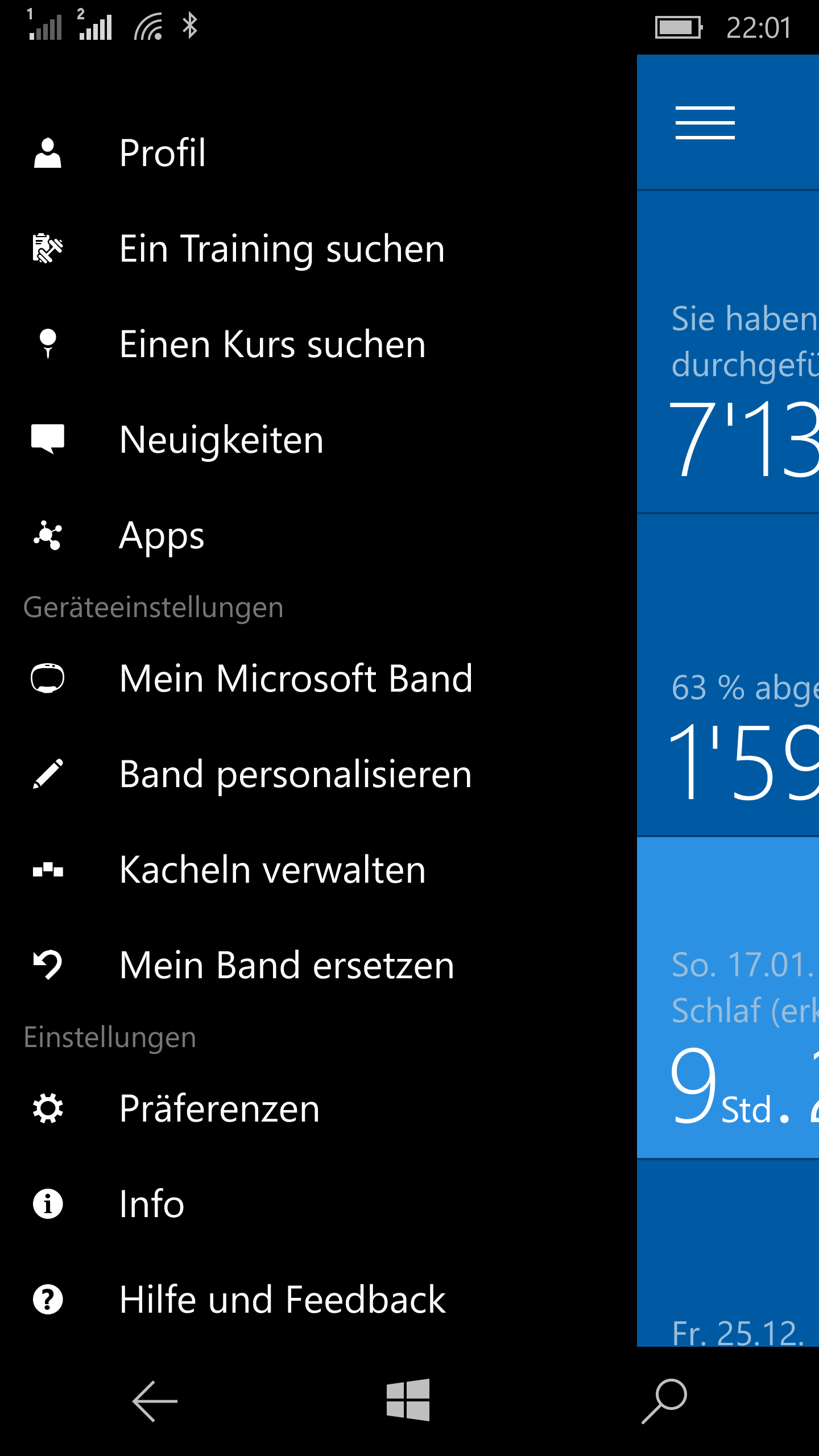
Task: Tap the system search magnifier
Action: click(x=664, y=1401)
